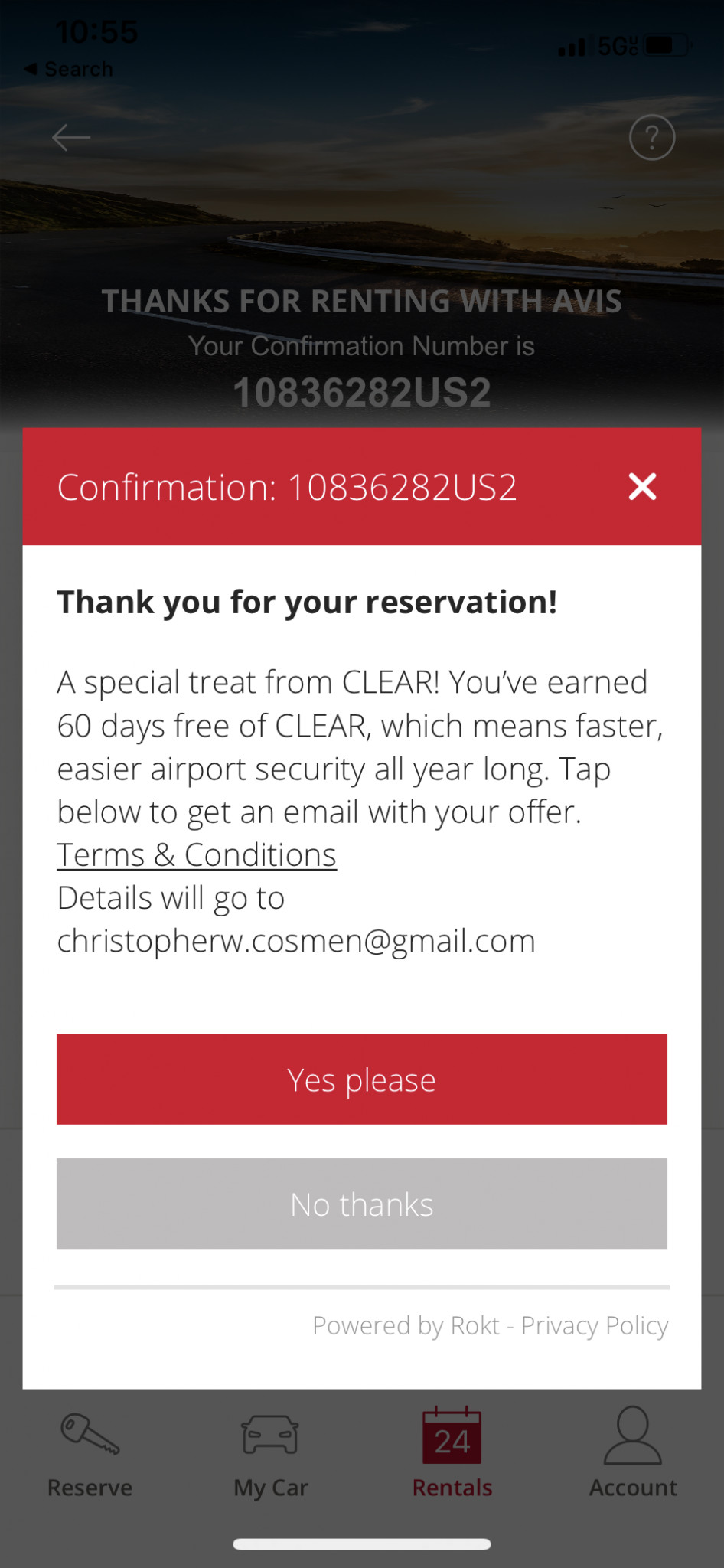Image resolution: width=724 pixels, height=1568 pixels.
Task: Decline the offer with No thanks
Action: [x=362, y=1204]
